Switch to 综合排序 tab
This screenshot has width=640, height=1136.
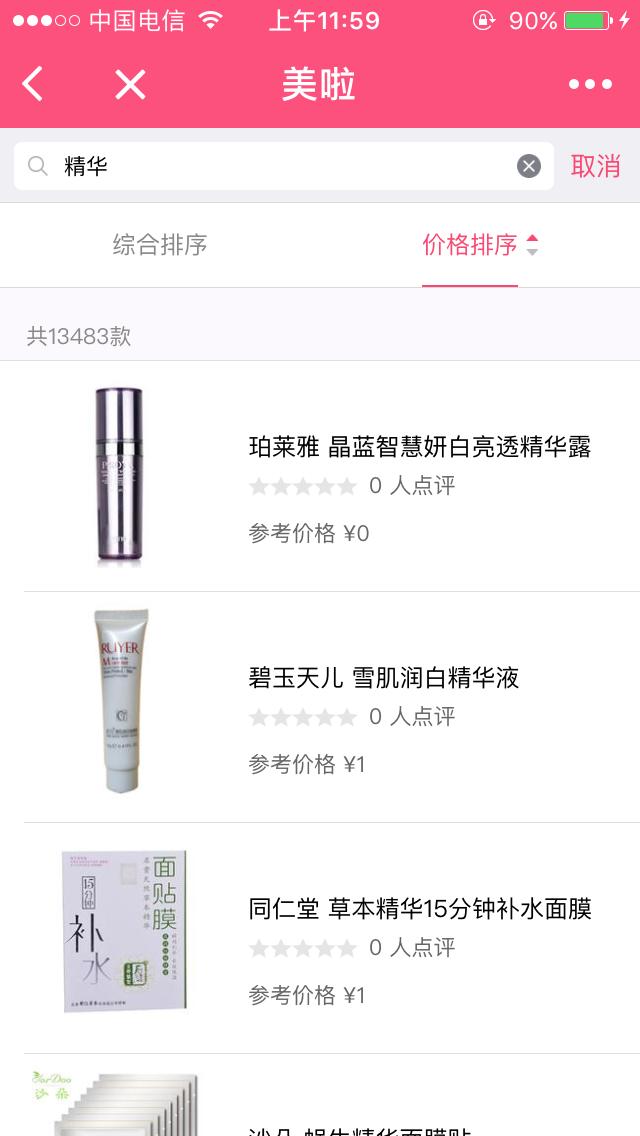pos(160,245)
